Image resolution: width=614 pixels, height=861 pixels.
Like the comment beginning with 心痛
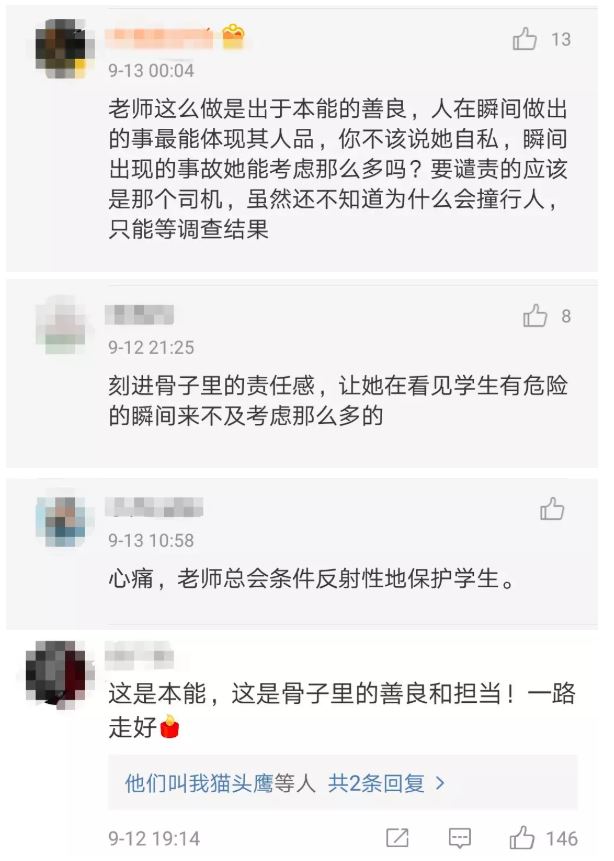pyautogui.click(x=552, y=509)
